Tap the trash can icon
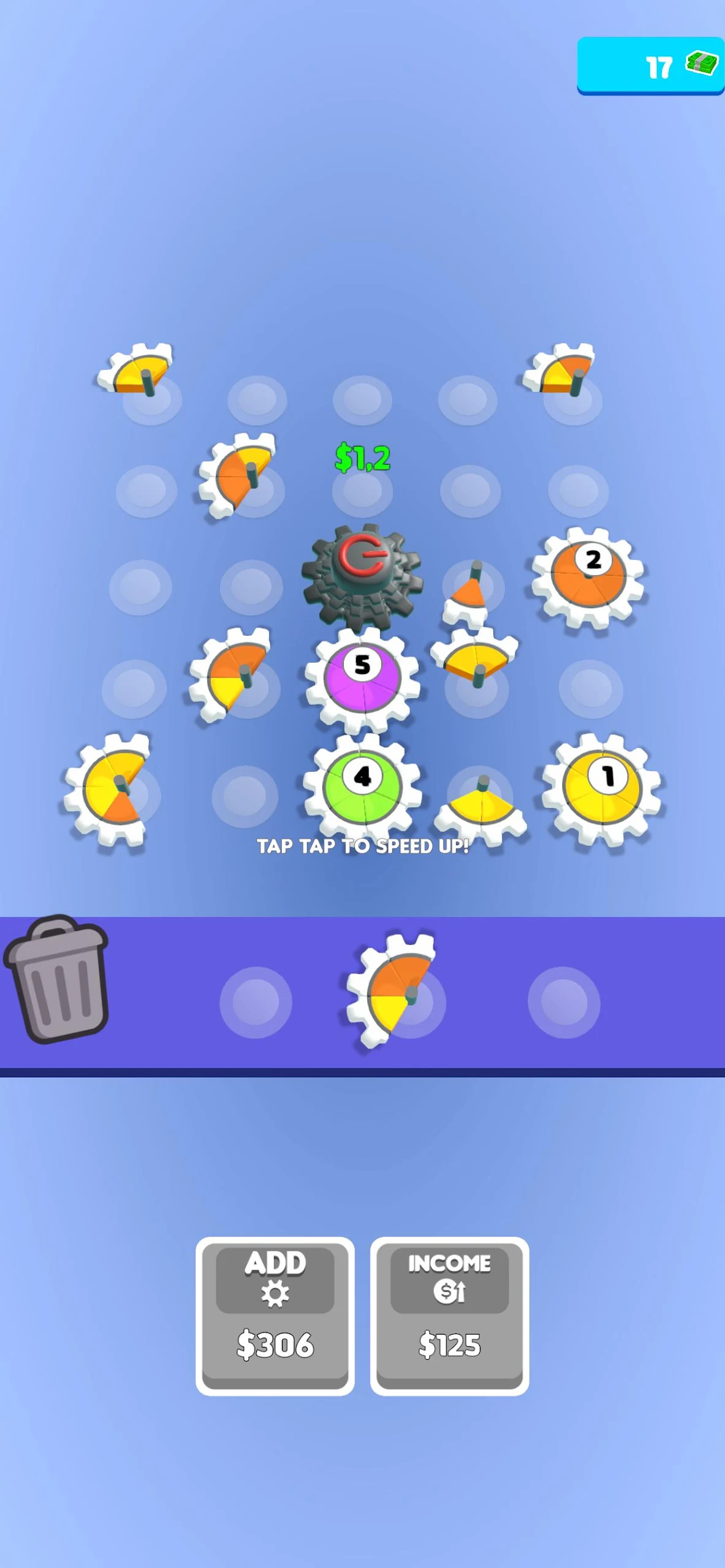This screenshot has height=1568, width=725. 56,979
